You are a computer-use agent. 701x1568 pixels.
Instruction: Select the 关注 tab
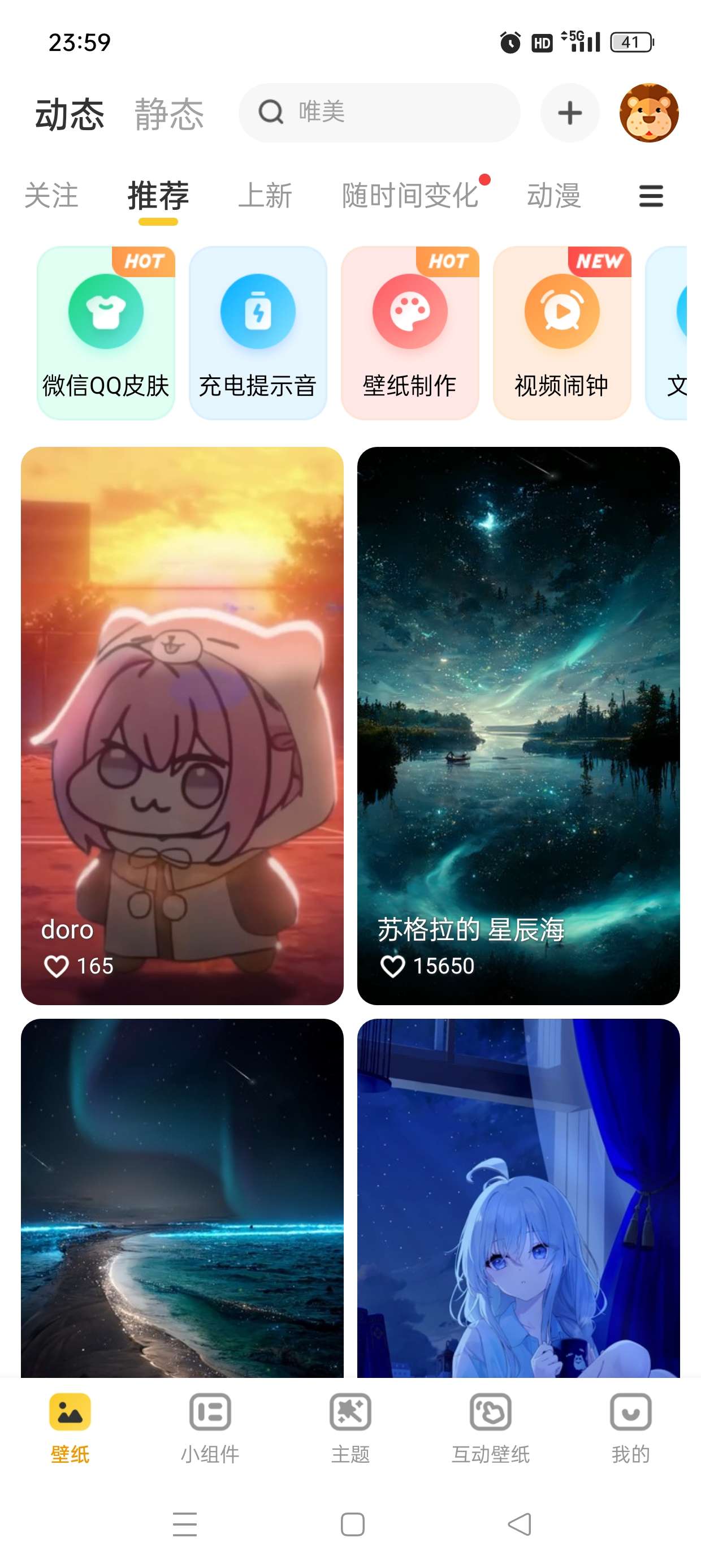click(x=51, y=196)
